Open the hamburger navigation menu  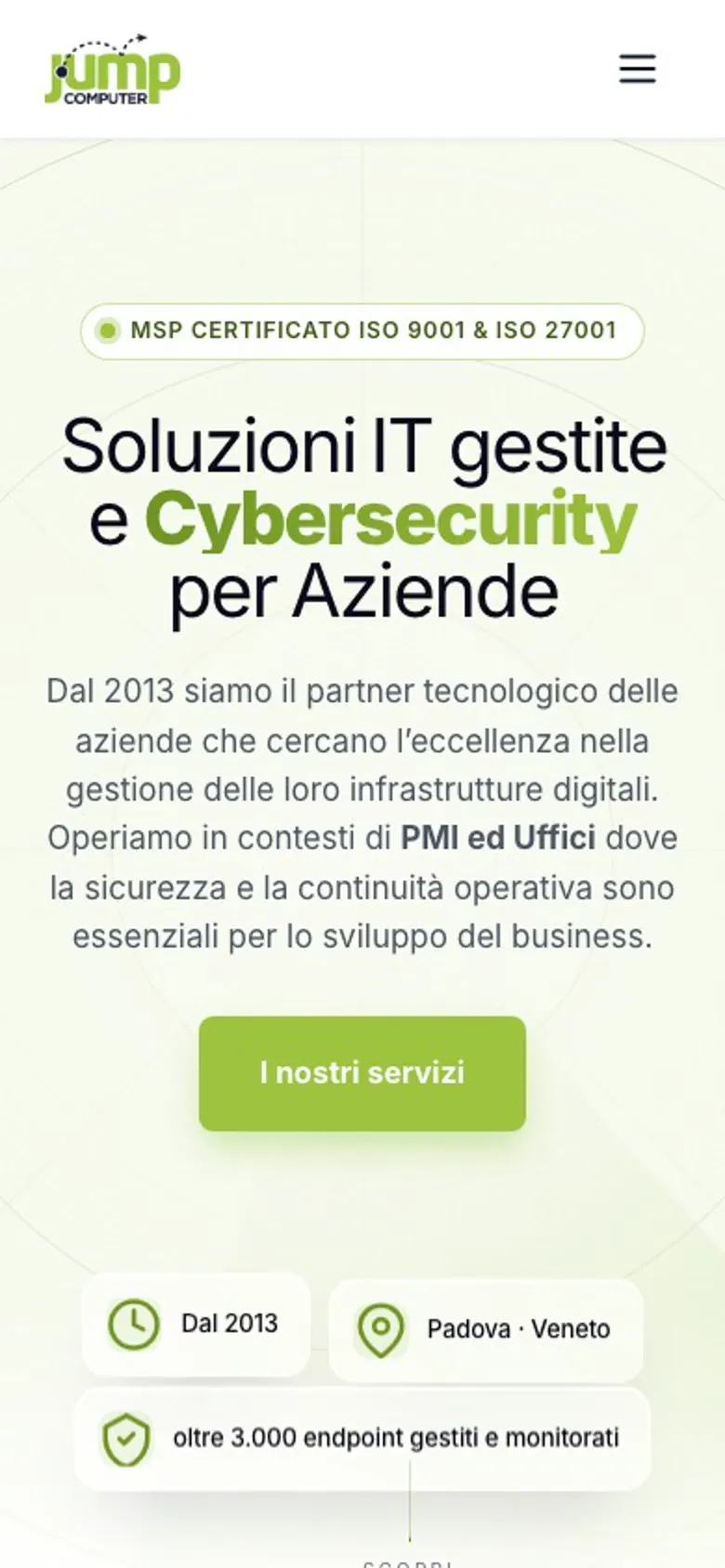[x=638, y=69]
